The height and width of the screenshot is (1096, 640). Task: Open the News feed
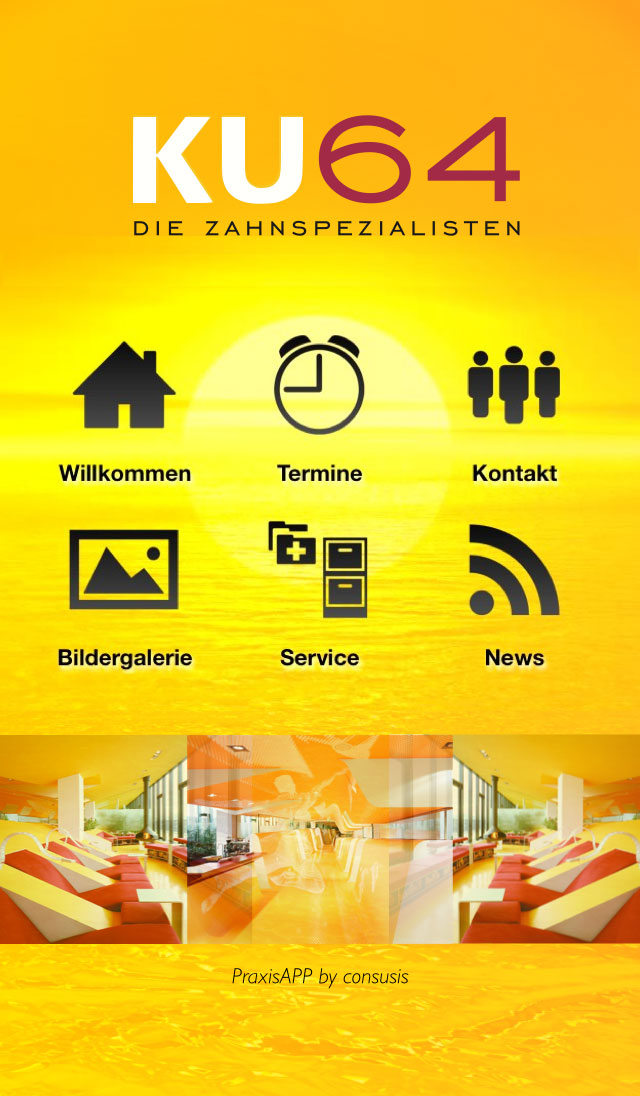tap(514, 570)
